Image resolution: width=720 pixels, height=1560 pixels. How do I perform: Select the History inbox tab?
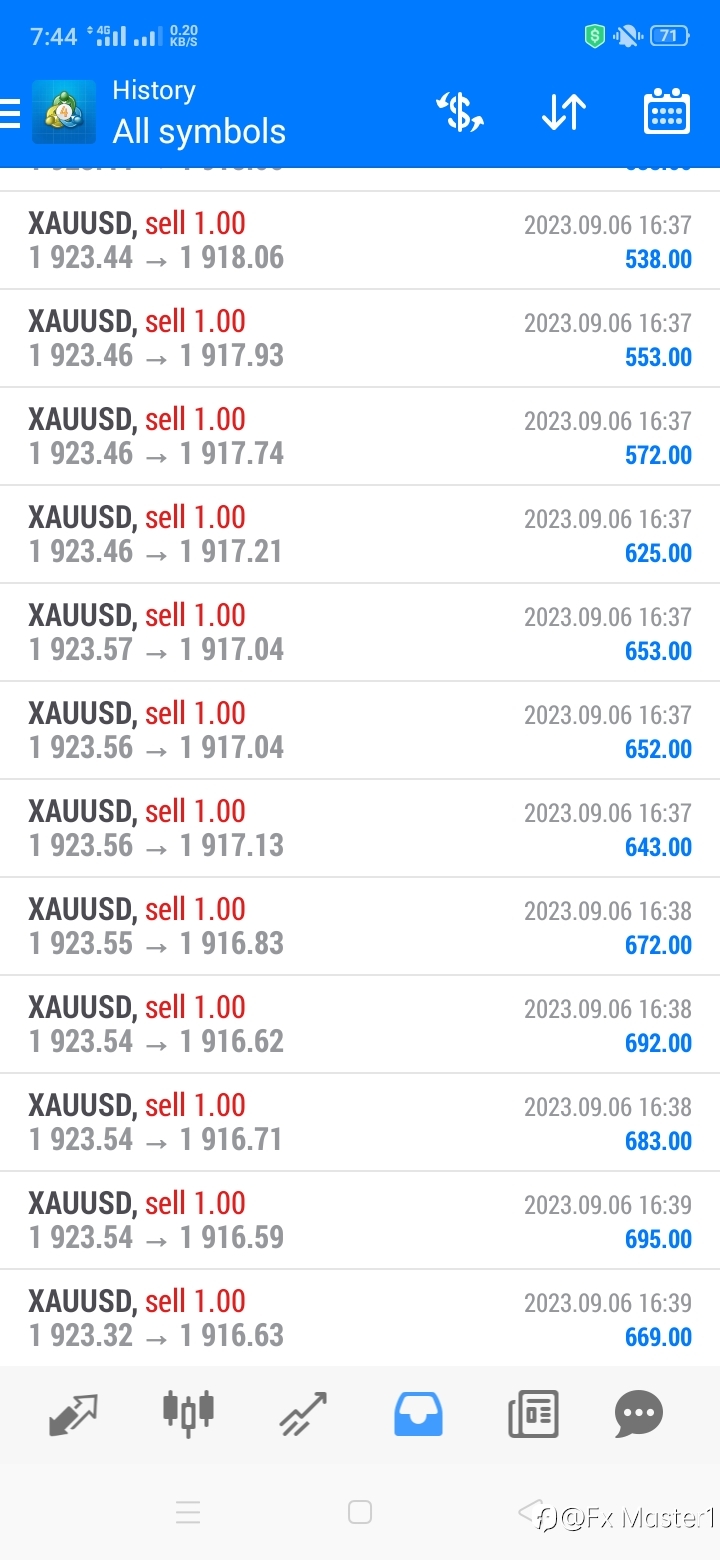[x=418, y=1414]
